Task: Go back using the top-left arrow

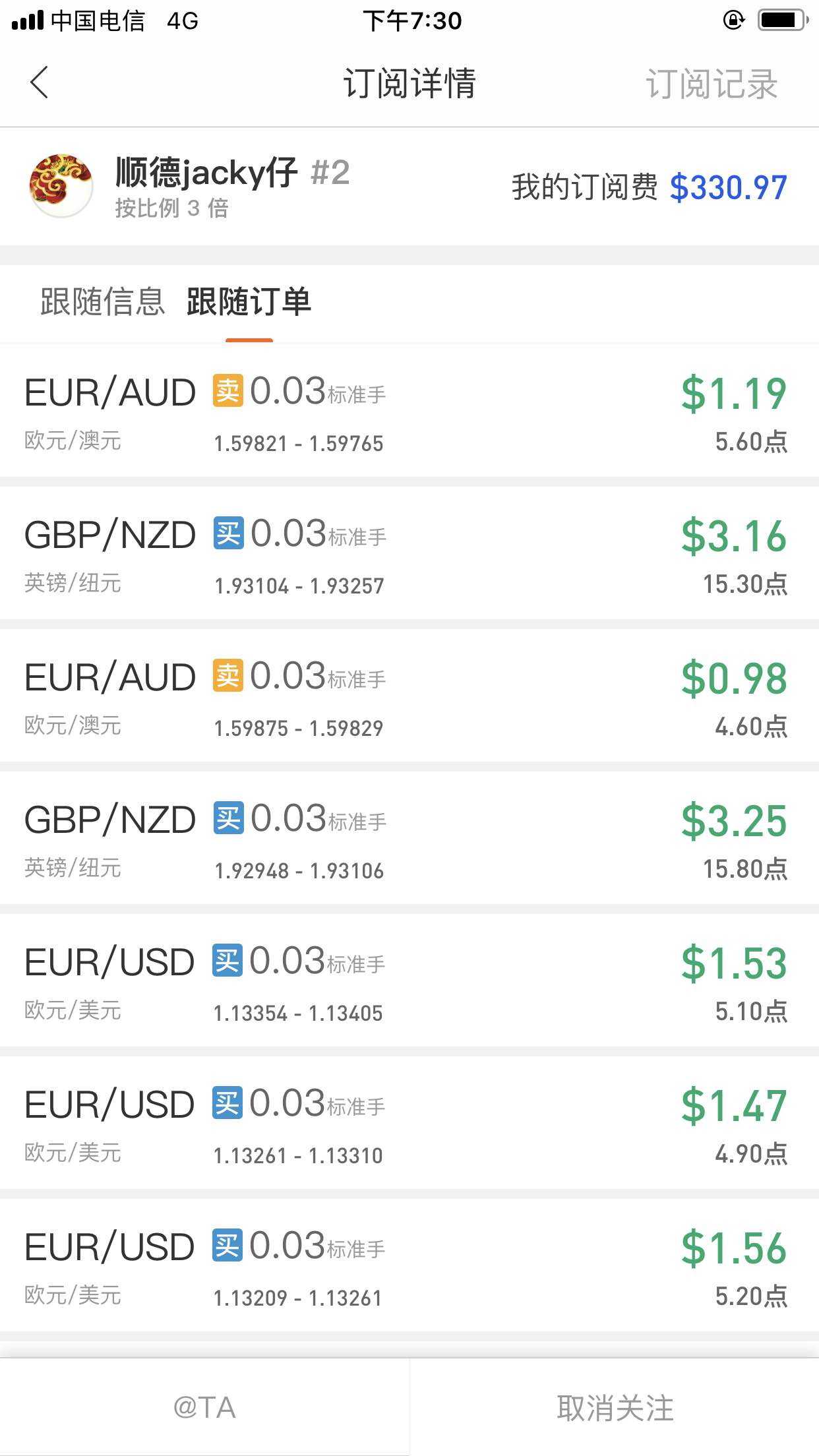Action: pyautogui.click(x=40, y=83)
